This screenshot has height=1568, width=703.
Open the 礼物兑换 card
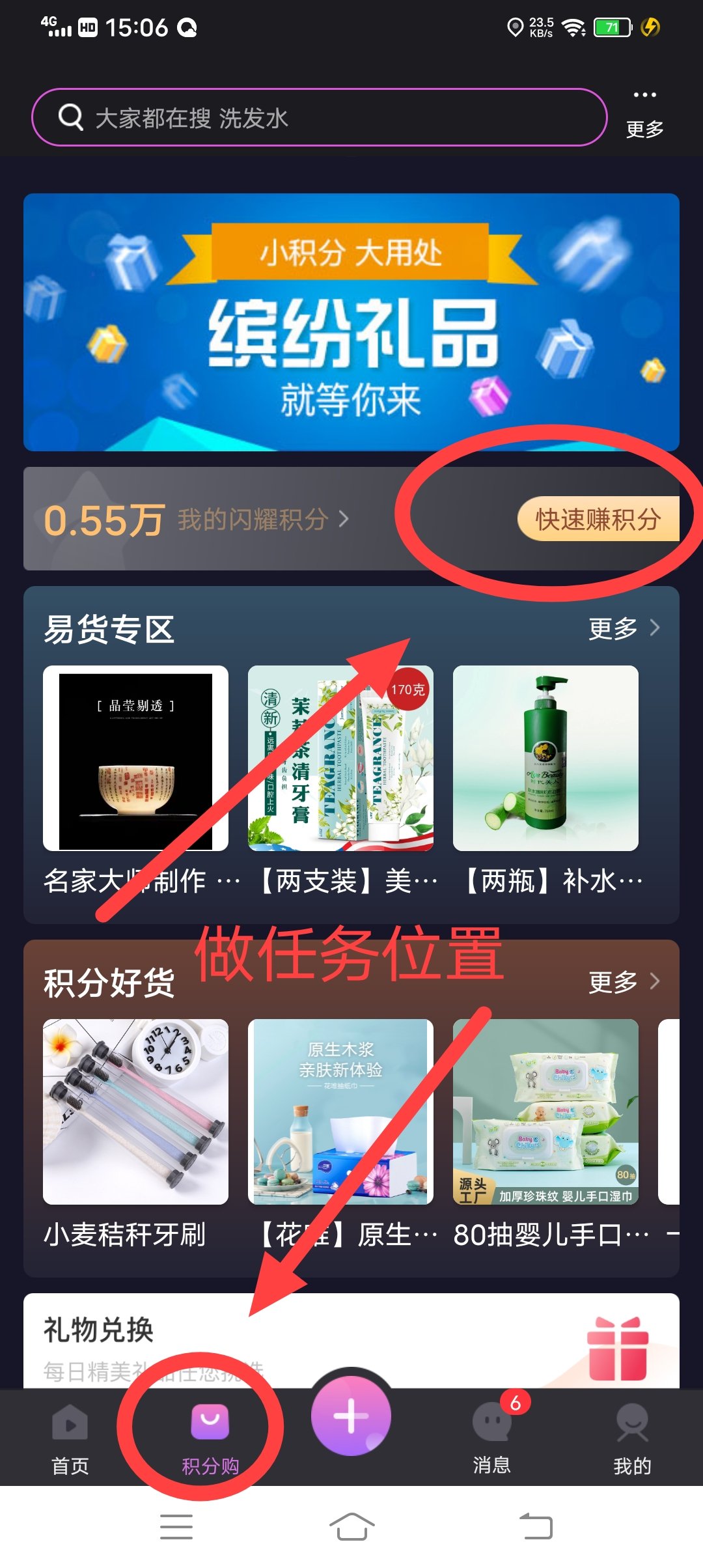click(351, 1341)
